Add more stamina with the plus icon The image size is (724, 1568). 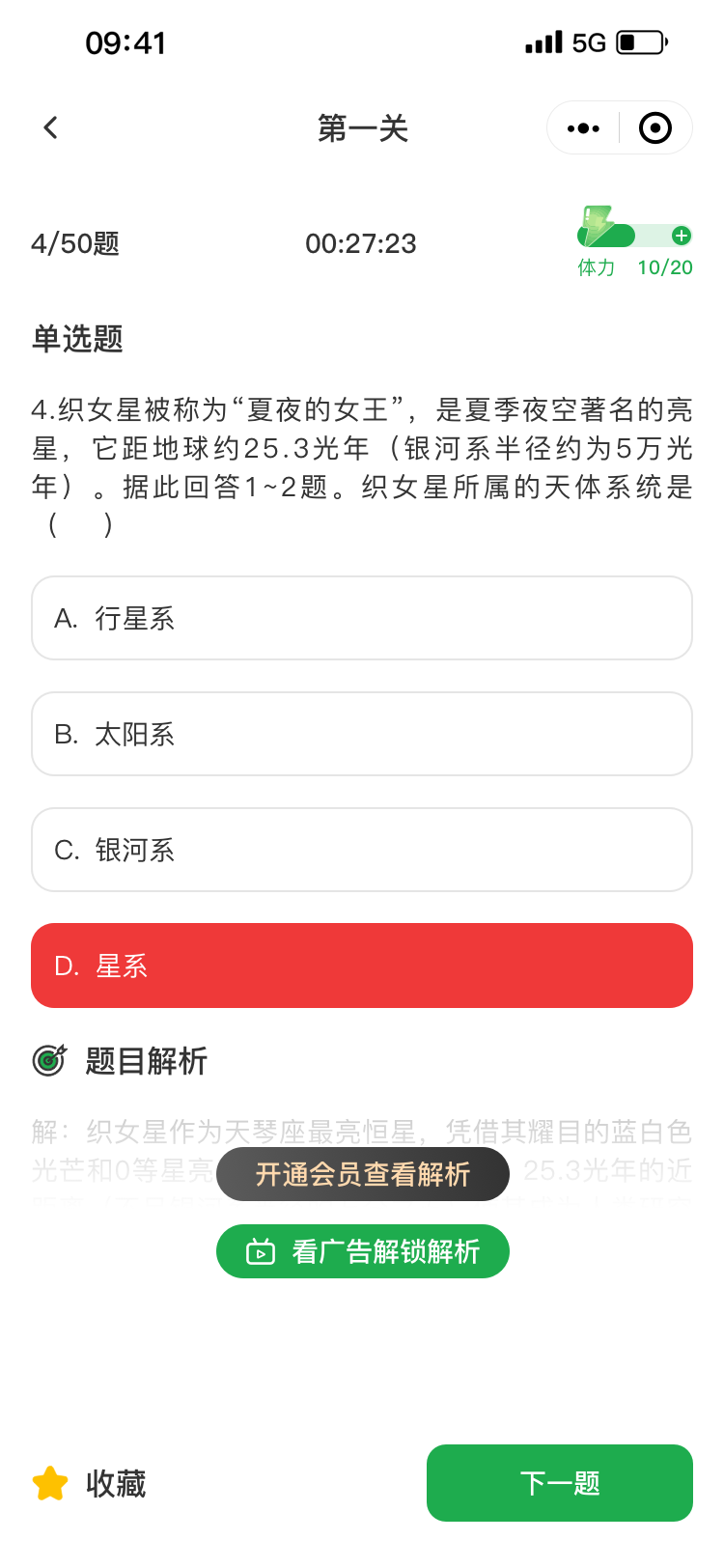tap(682, 236)
